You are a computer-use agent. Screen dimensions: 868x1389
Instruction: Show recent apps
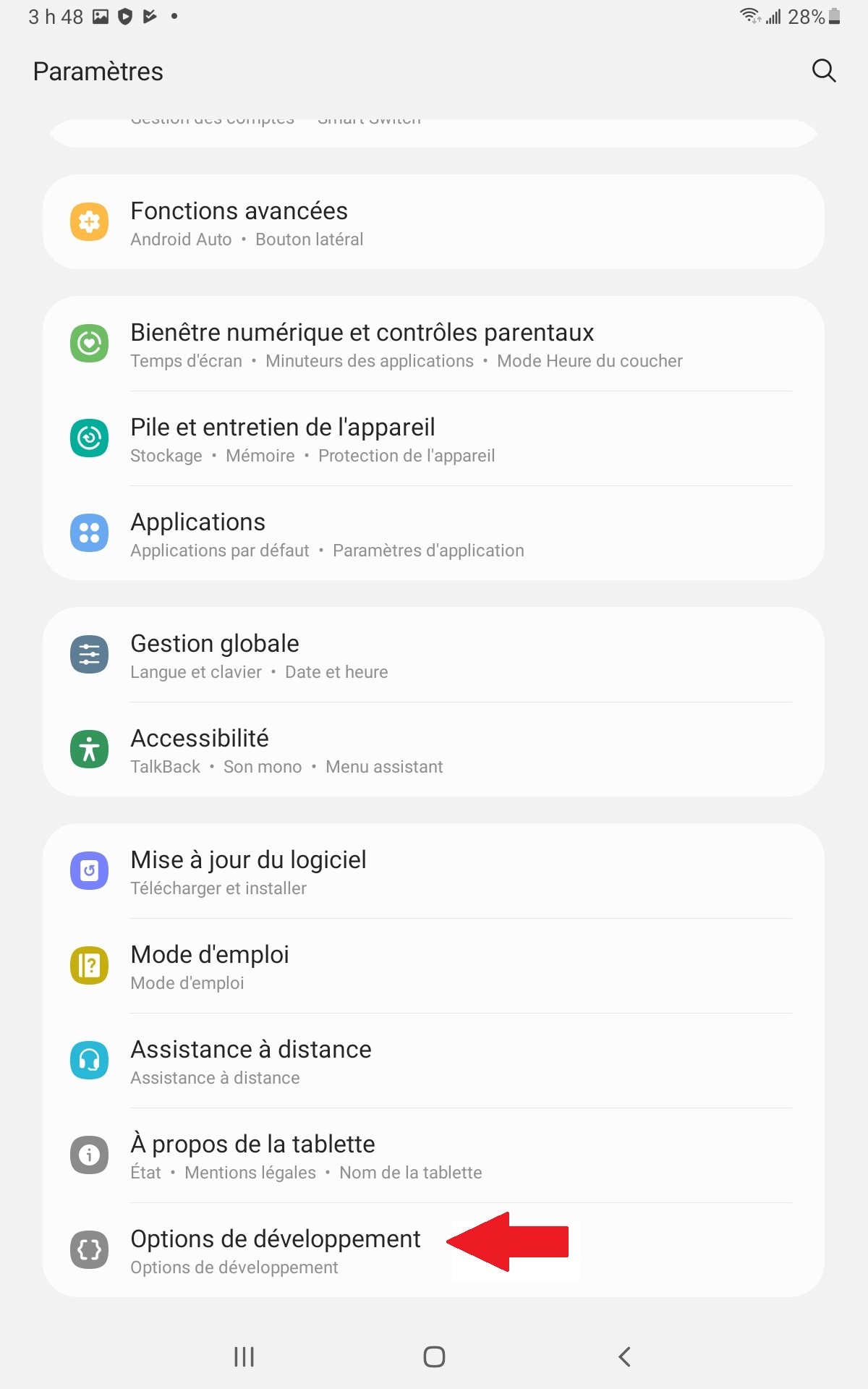[244, 1356]
